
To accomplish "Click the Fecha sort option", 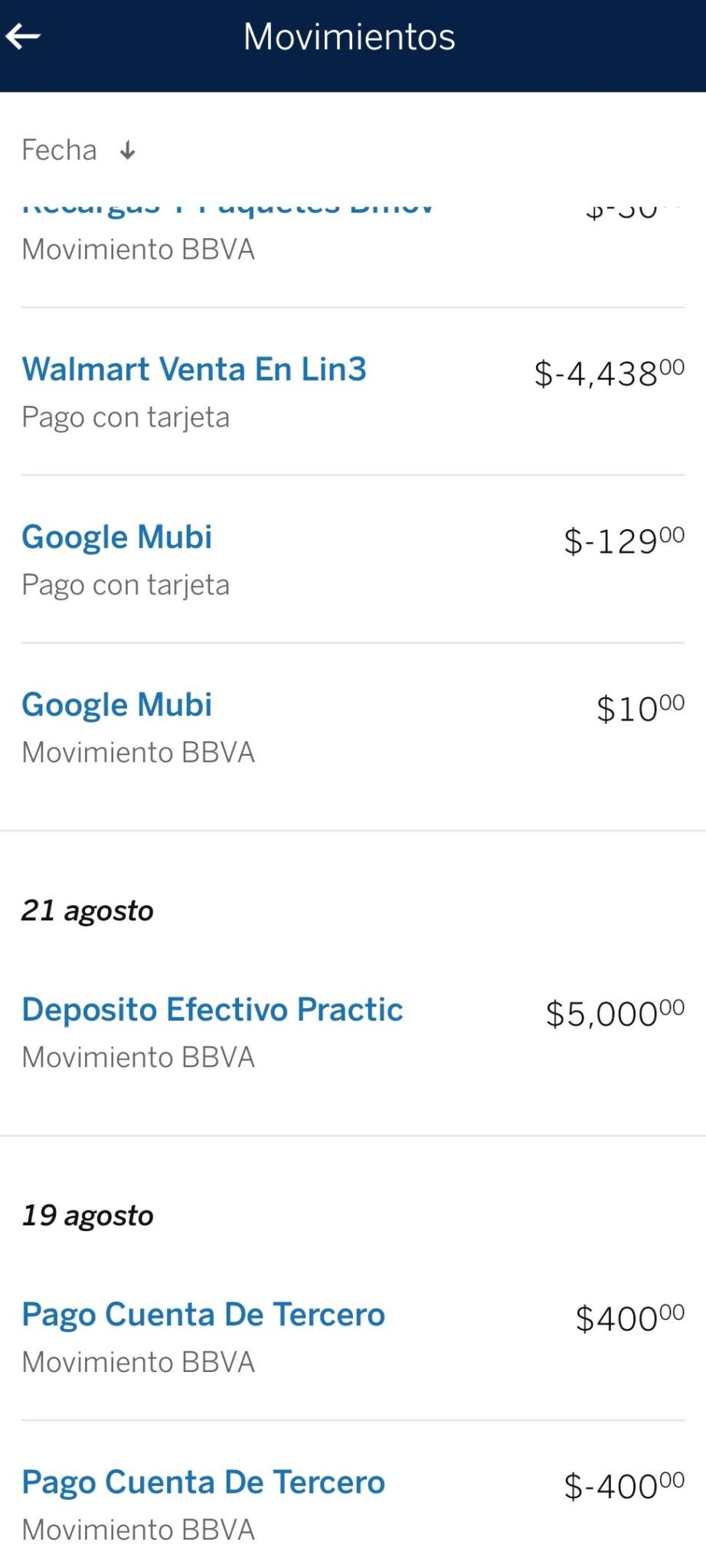I will click(x=59, y=150).
